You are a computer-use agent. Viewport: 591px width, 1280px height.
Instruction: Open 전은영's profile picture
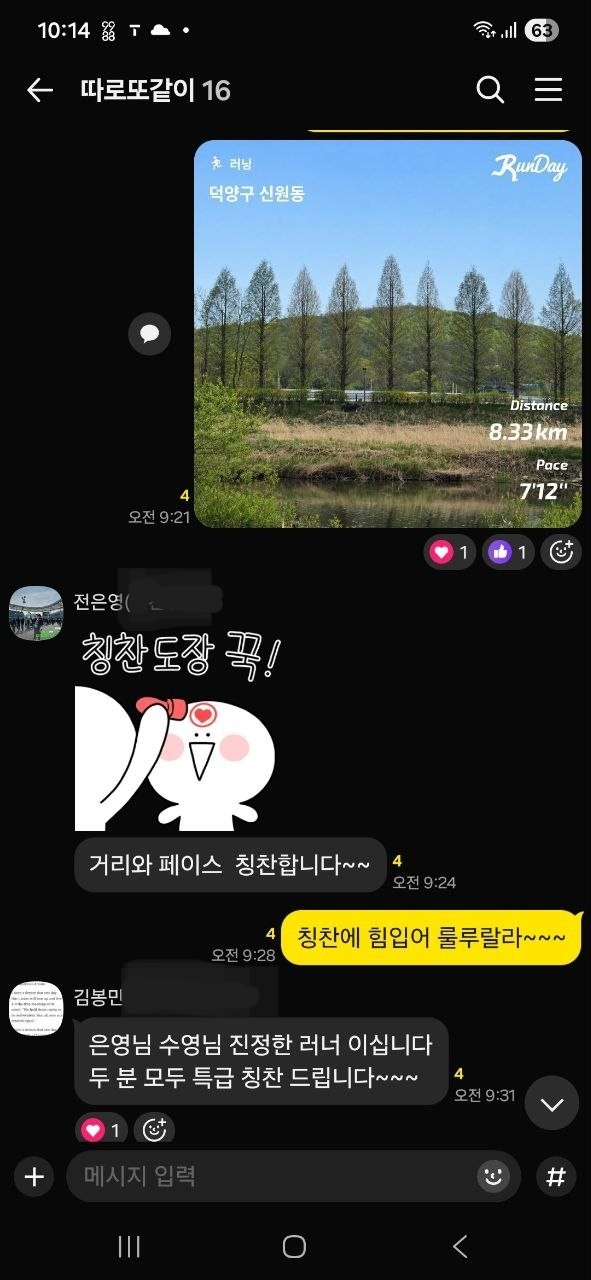pyautogui.click(x=36, y=613)
